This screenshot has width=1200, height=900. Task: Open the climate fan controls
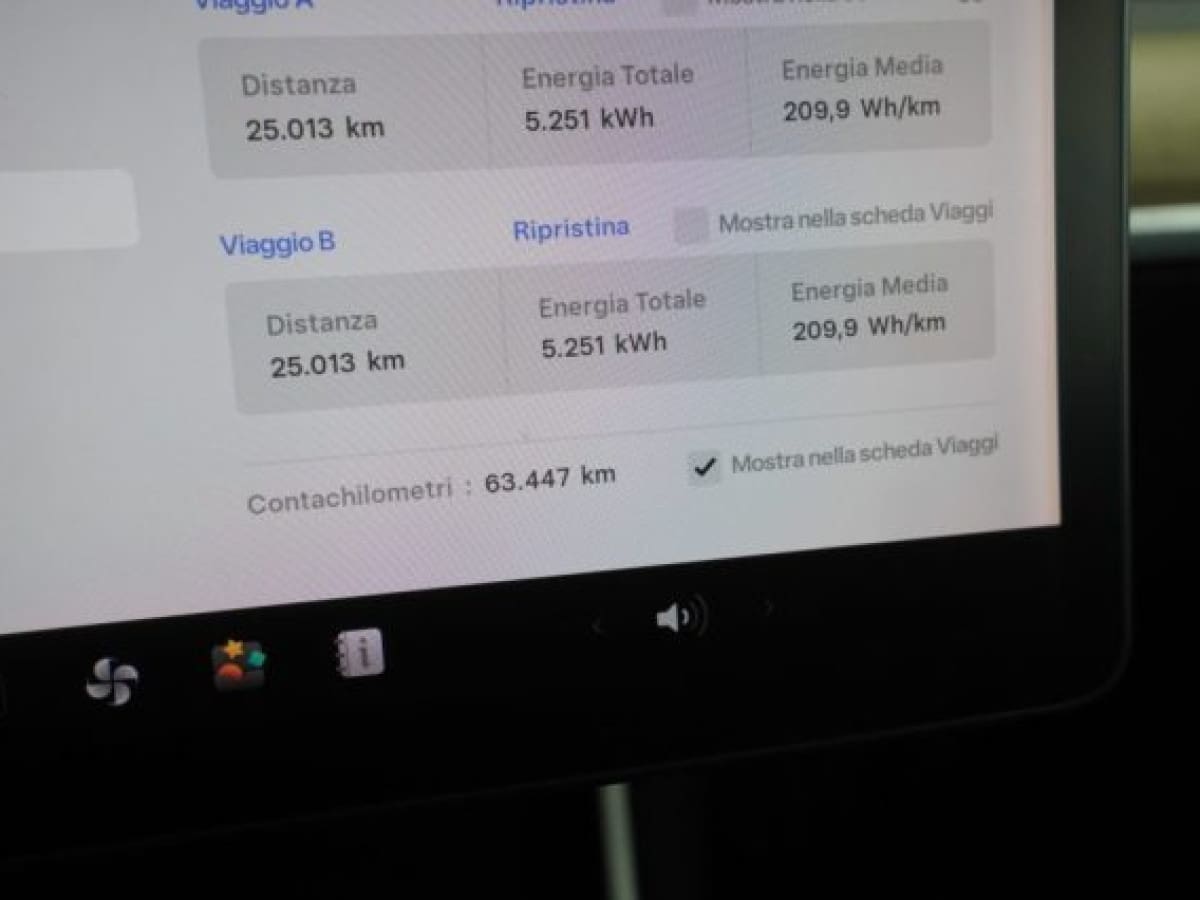point(112,682)
